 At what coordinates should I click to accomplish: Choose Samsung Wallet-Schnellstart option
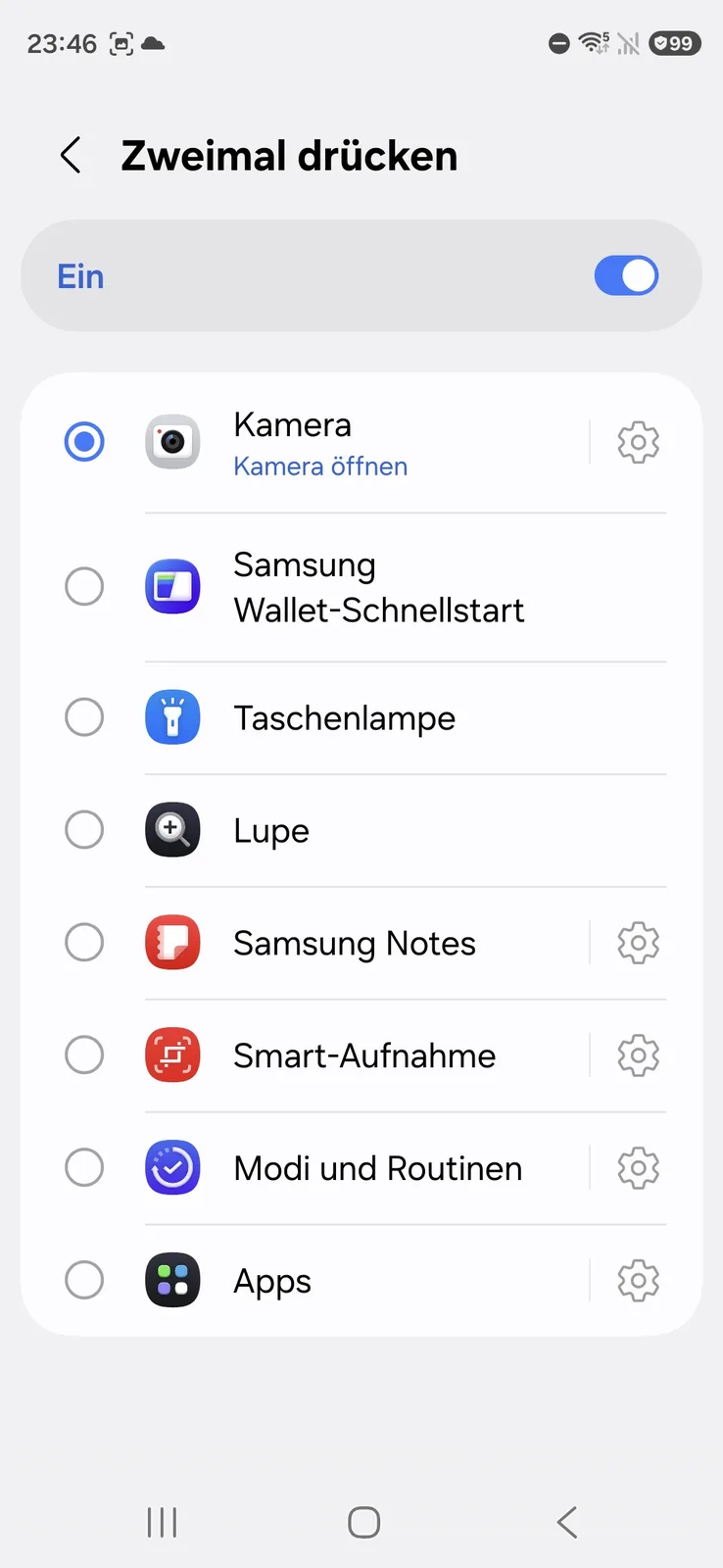coord(84,587)
